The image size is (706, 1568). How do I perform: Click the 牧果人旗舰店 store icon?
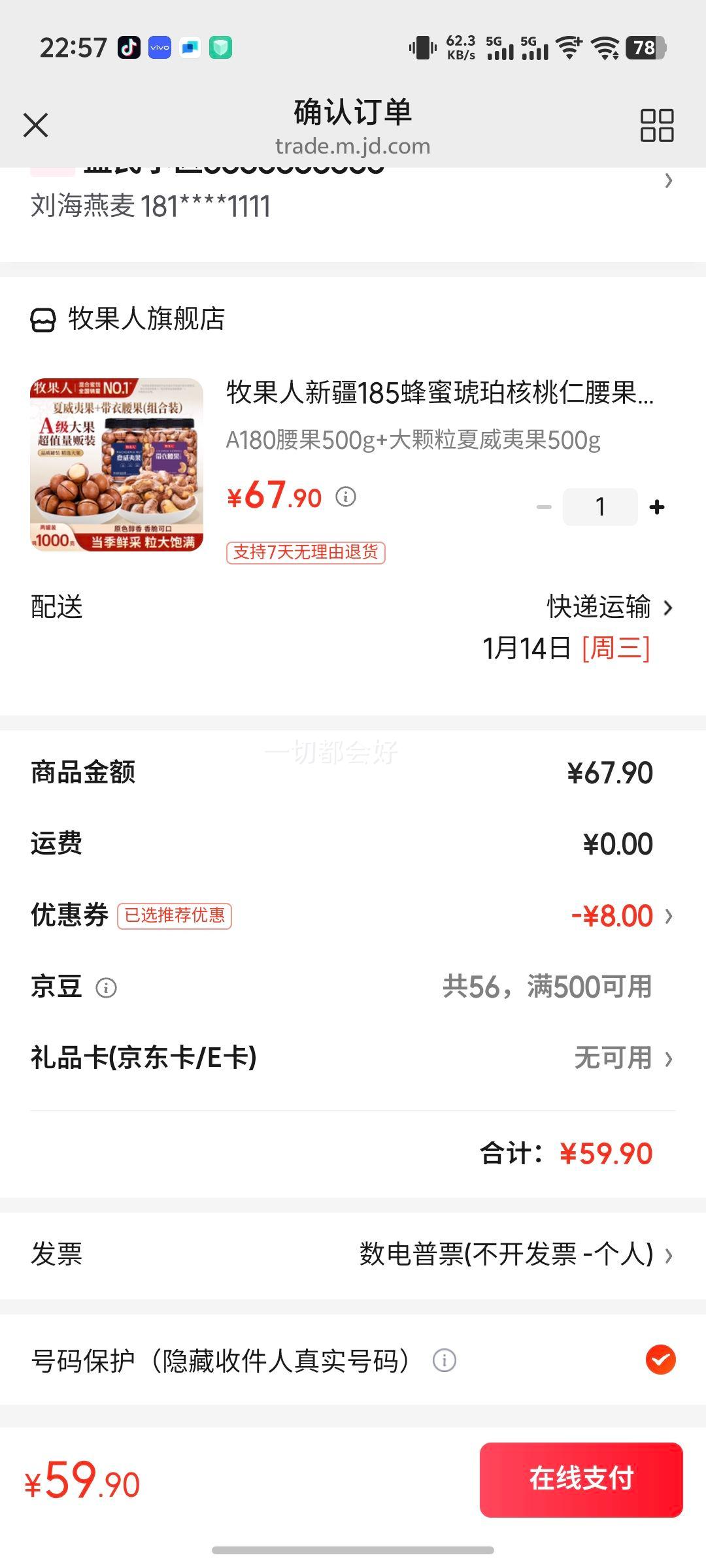click(43, 319)
